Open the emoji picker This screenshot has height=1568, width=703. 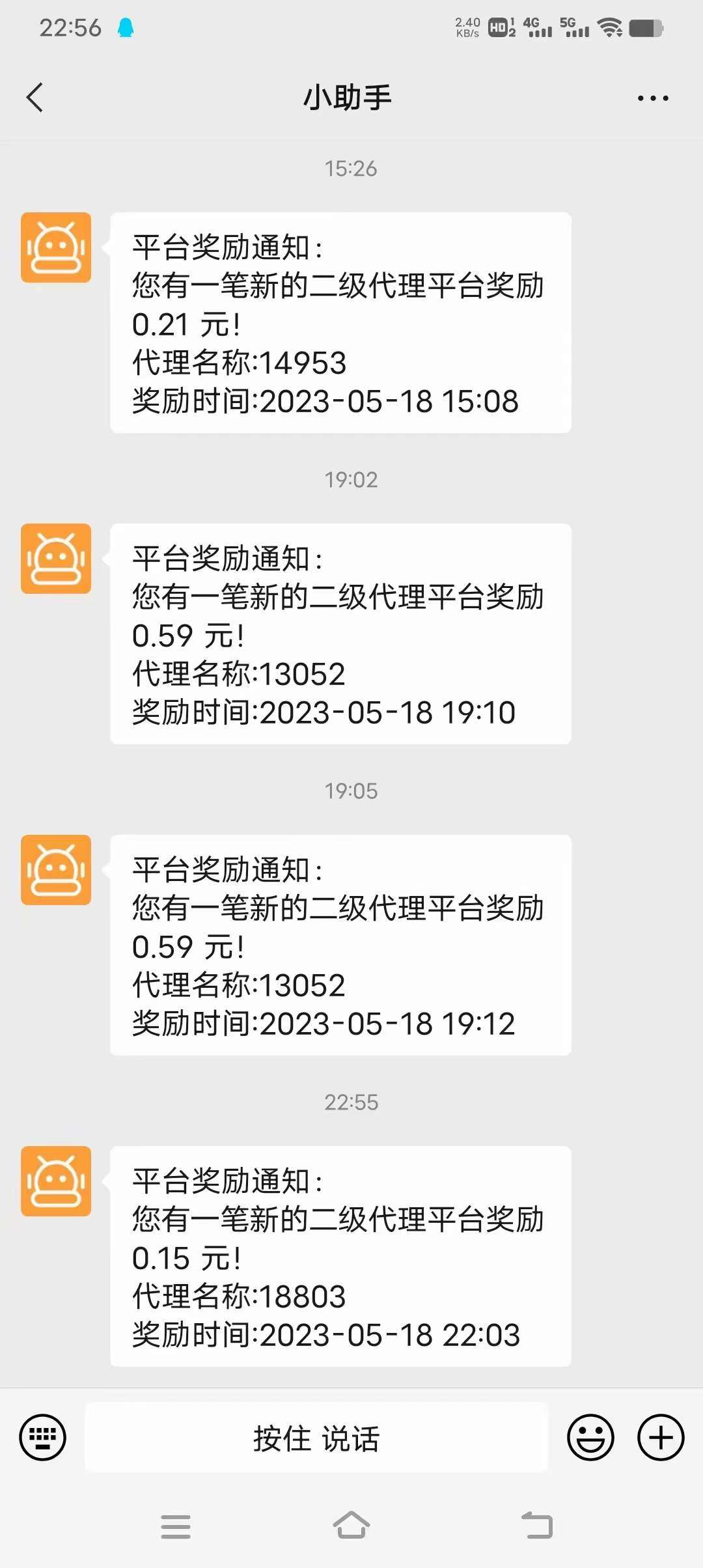590,1437
